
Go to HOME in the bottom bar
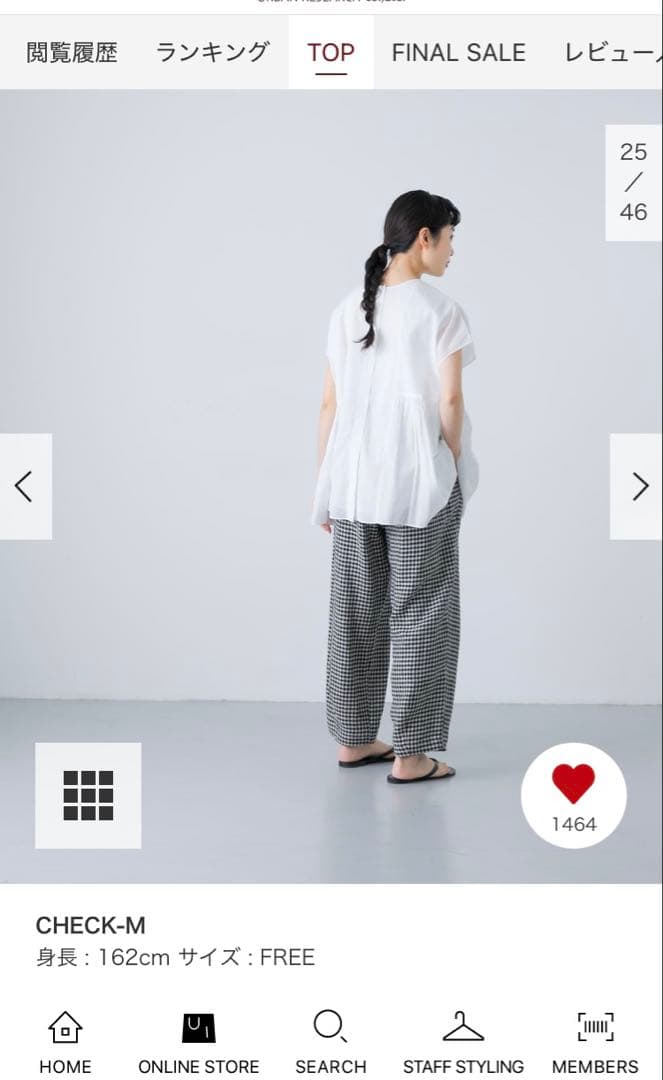(65, 1042)
